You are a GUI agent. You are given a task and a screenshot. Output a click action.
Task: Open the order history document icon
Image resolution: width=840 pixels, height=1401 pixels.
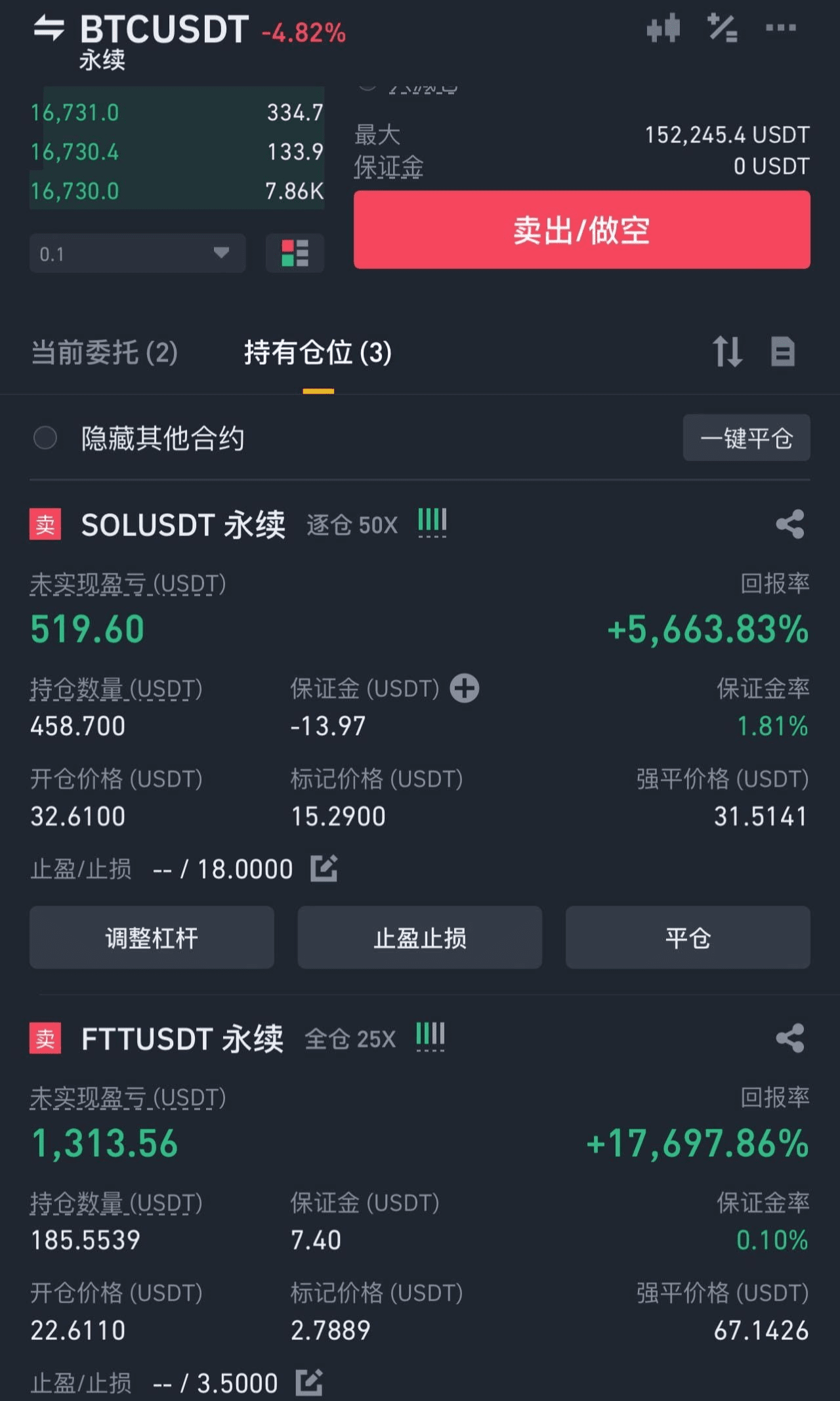click(782, 352)
